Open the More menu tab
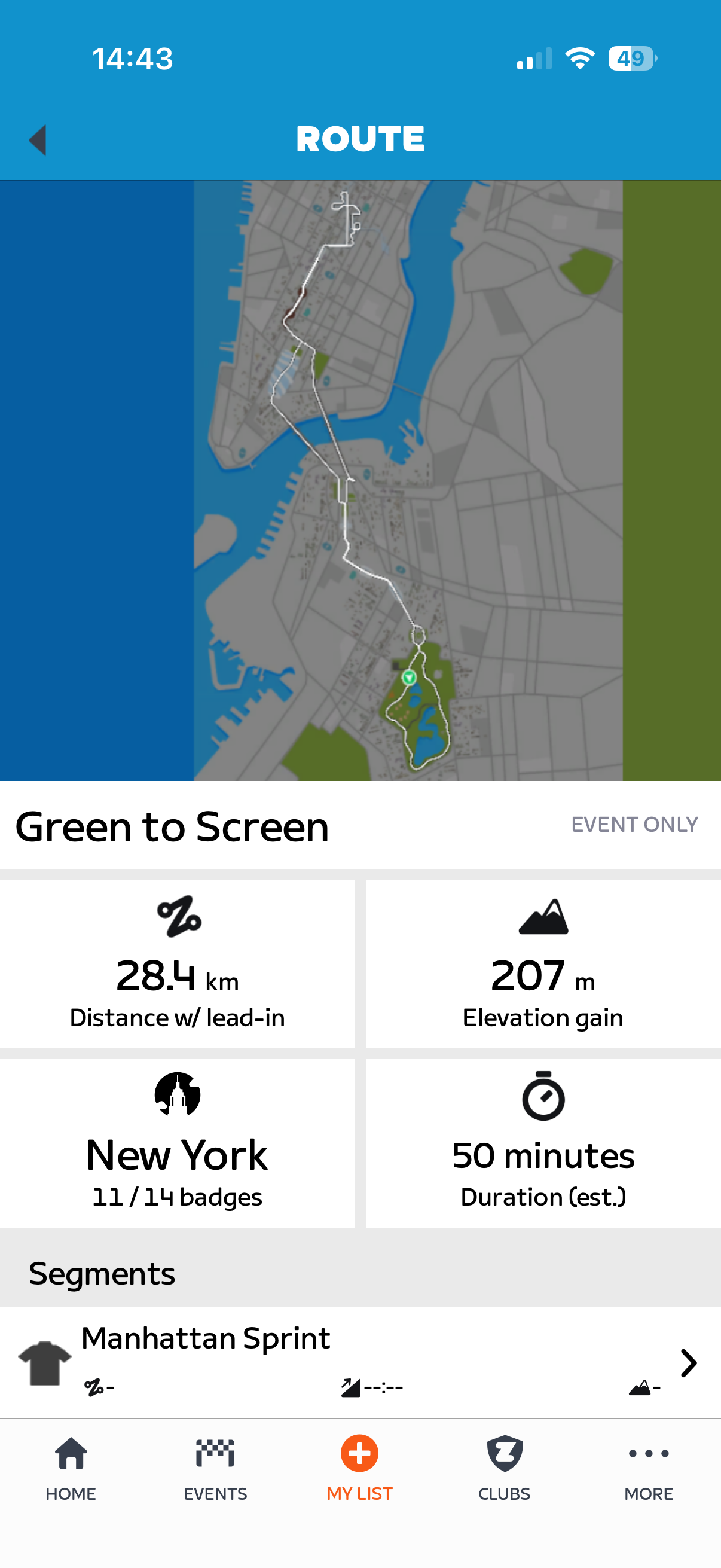This screenshot has width=721, height=1568. [x=648, y=1468]
